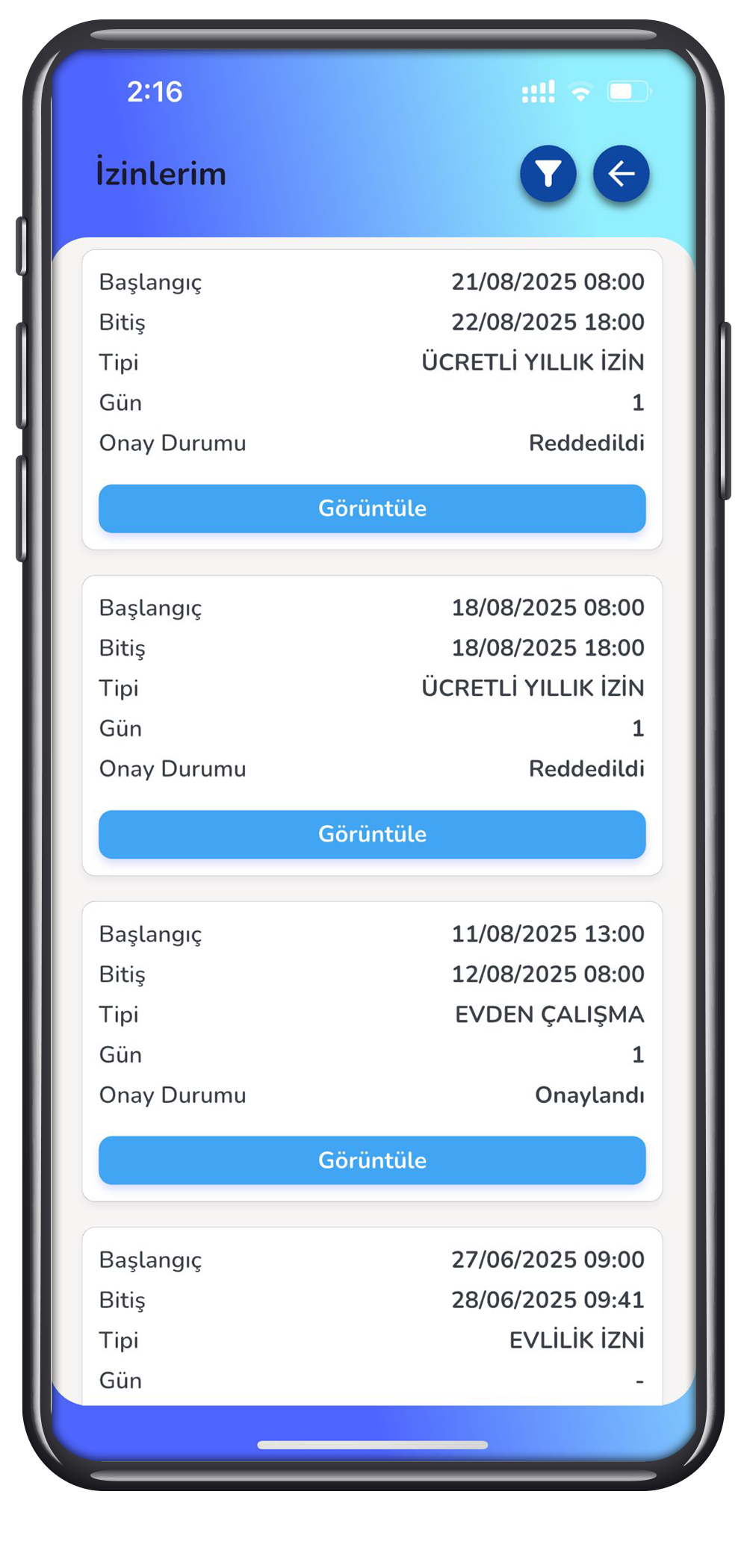This screenshot has height=1568, width=747.
Task: View details of the leave starting 18/08/2025
Action: click(372, 834)
